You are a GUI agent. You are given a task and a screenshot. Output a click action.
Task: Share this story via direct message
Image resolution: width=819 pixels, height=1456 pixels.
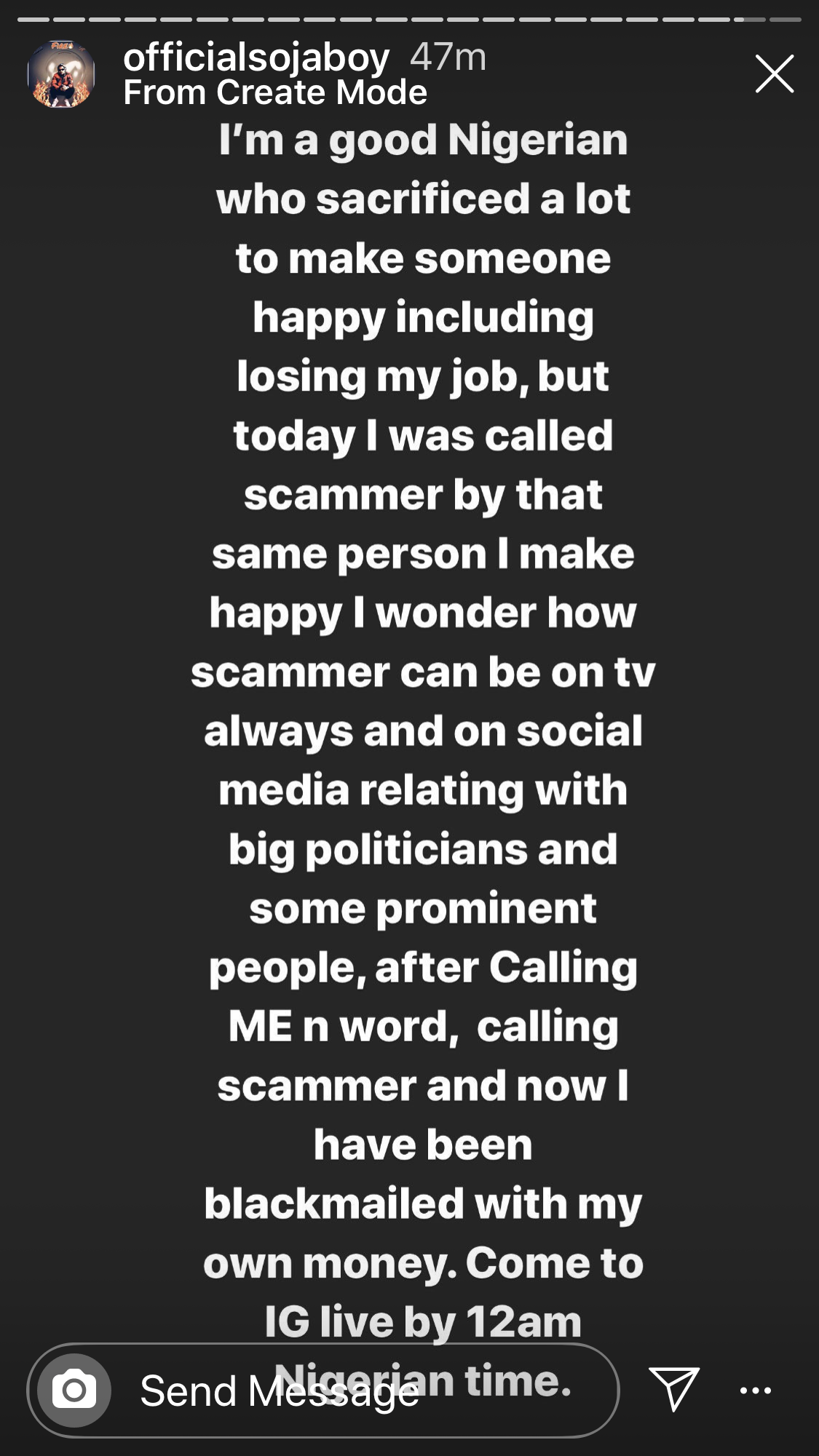(673, 1389)
